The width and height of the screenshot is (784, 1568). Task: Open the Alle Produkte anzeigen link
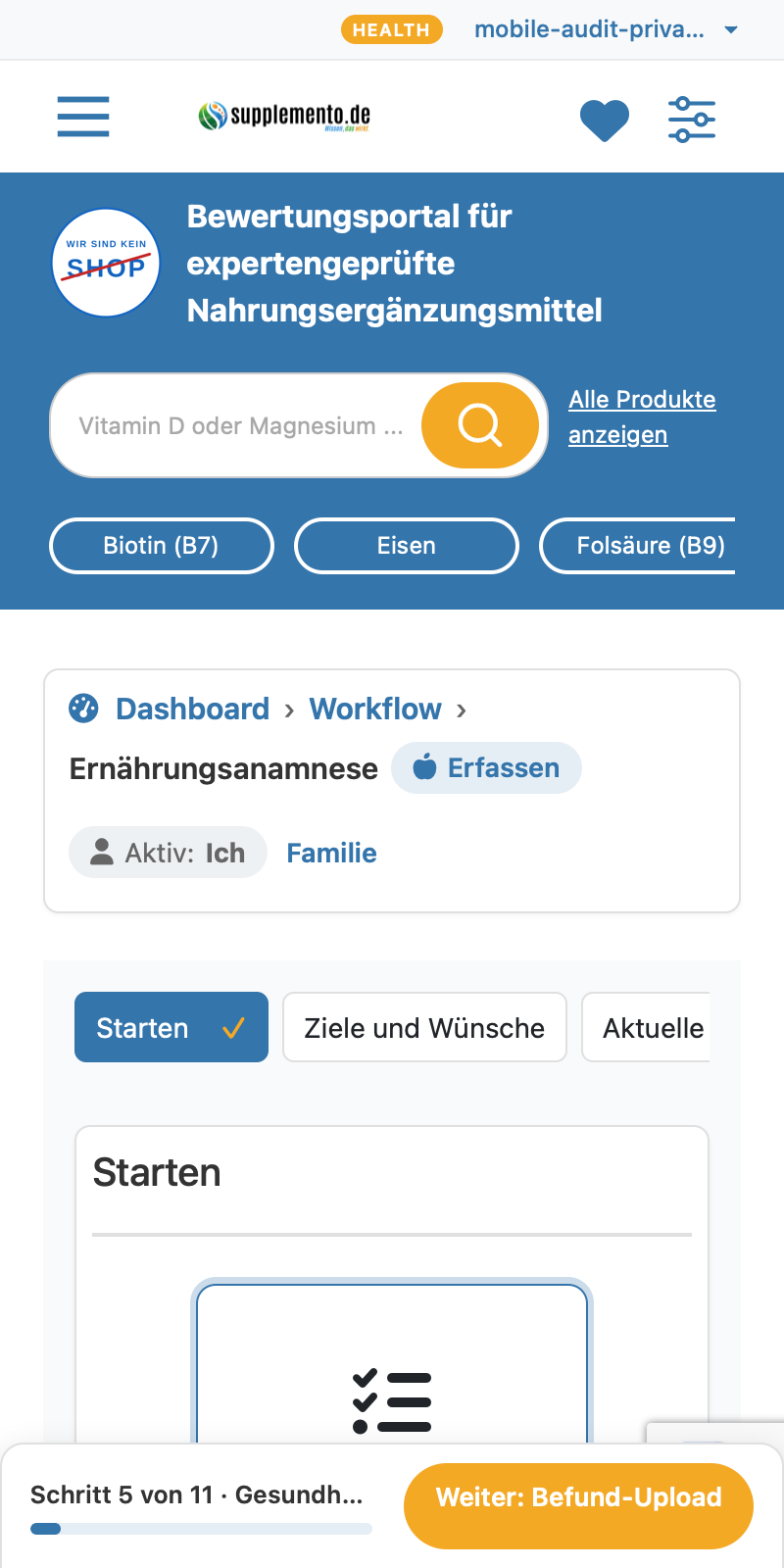[x=642, y=416]
